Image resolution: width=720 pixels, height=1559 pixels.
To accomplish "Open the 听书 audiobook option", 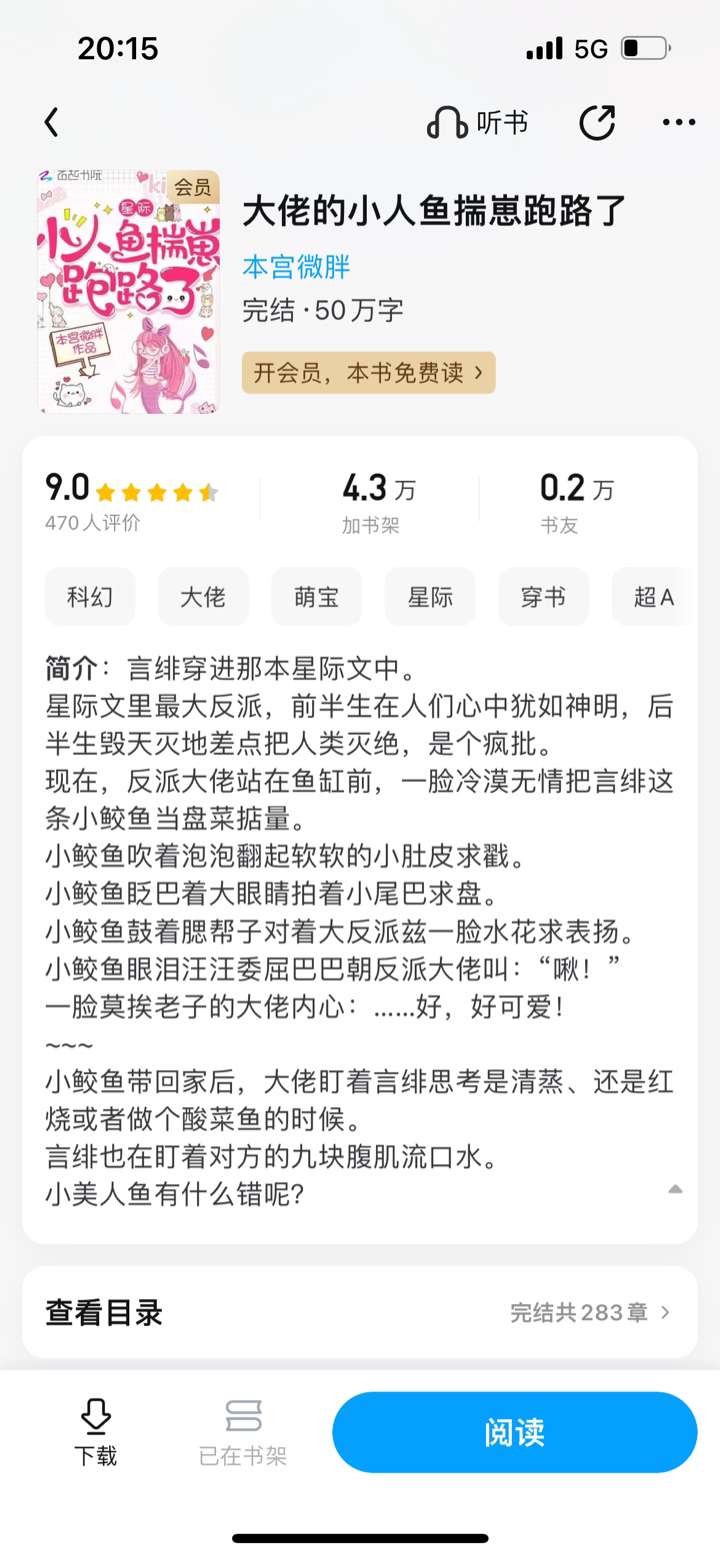I will pyautogui.click(x=478, y=123).
